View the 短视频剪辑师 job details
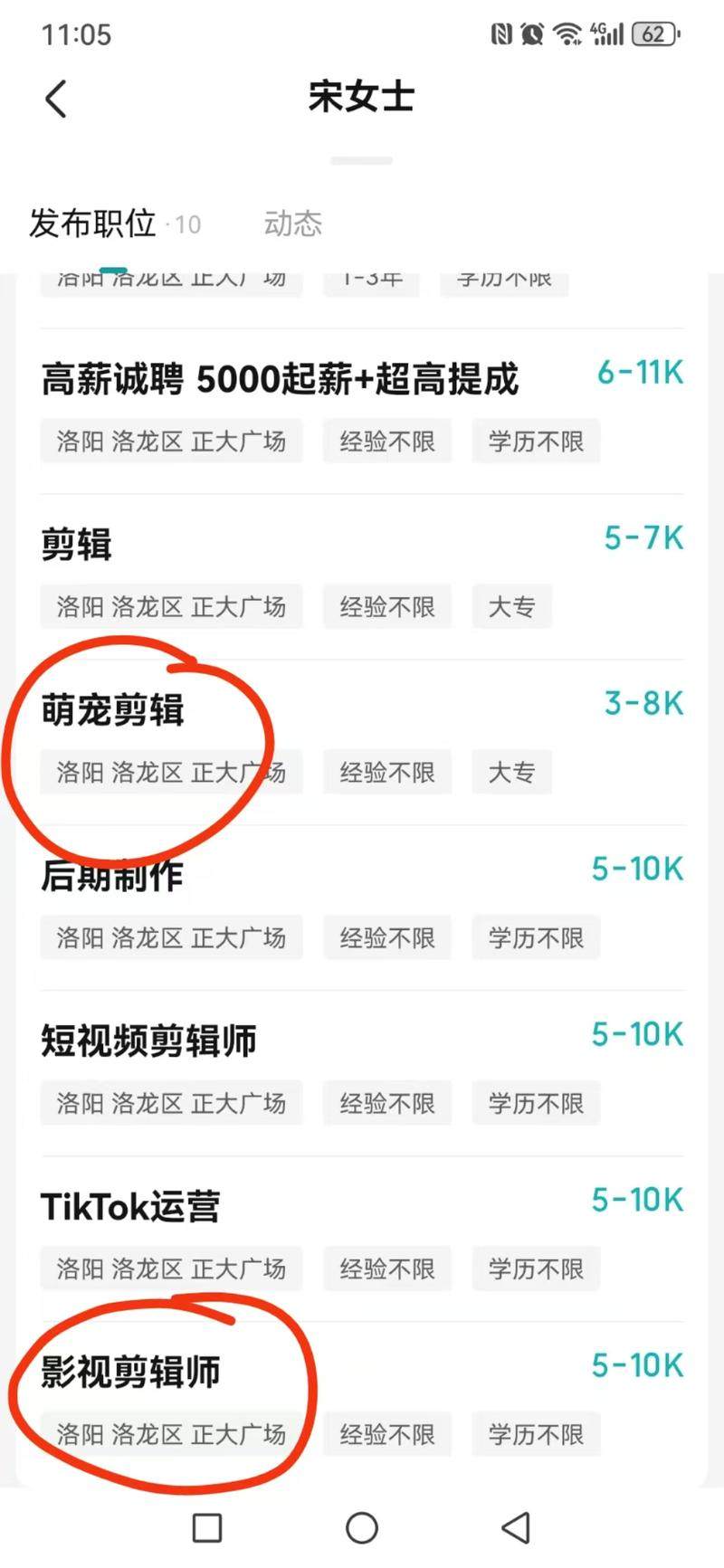The image size is (724, 1568). pos(149,1041)
